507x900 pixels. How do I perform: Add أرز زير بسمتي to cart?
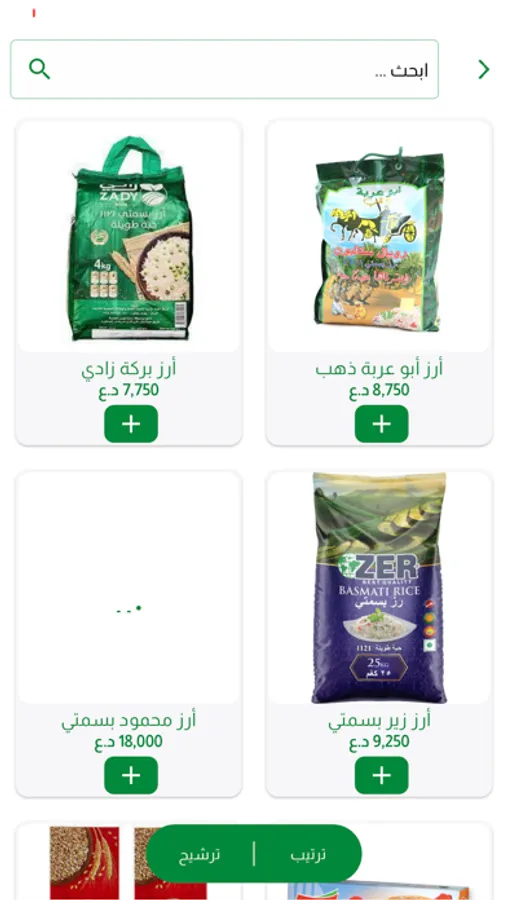[x=381, y=775]
